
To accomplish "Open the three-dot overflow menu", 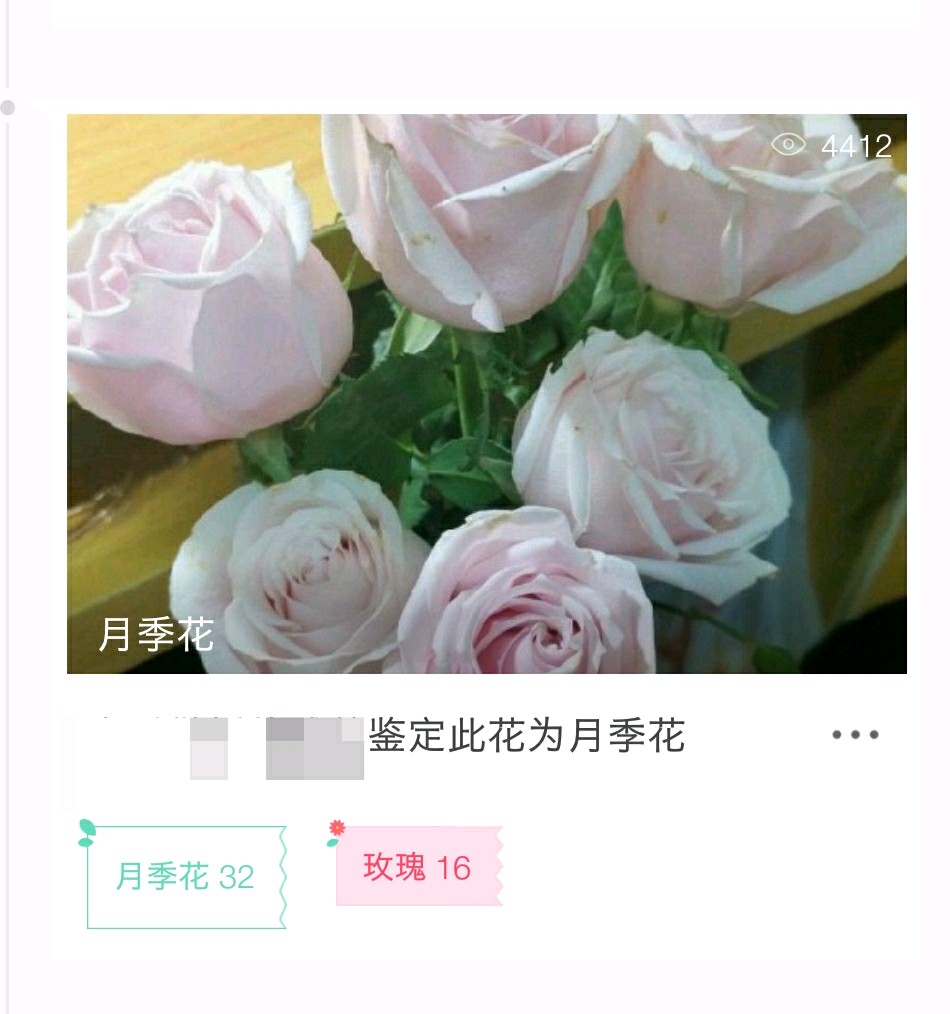I will [x=855, y=735].
